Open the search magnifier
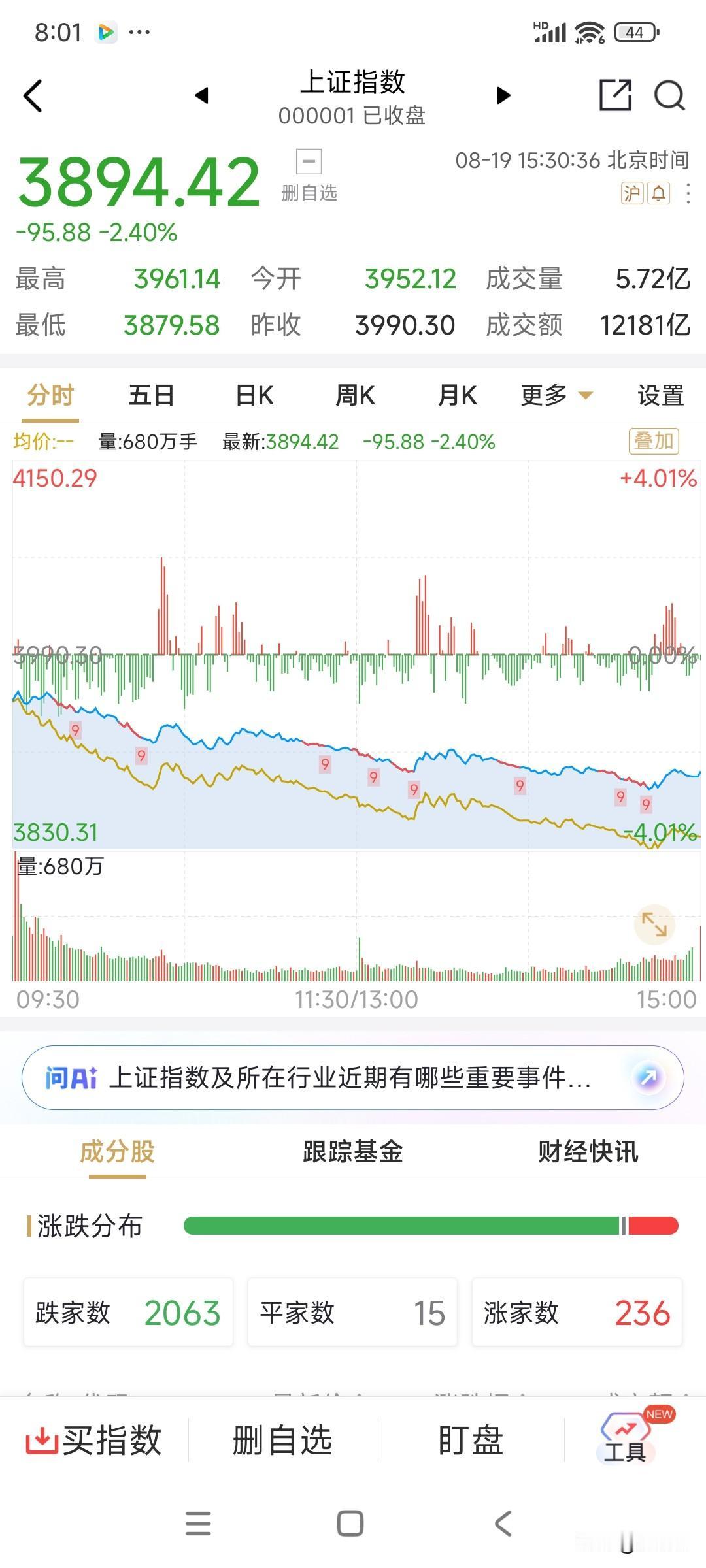This screenshot has width=706, height=1568. (669, 95)
